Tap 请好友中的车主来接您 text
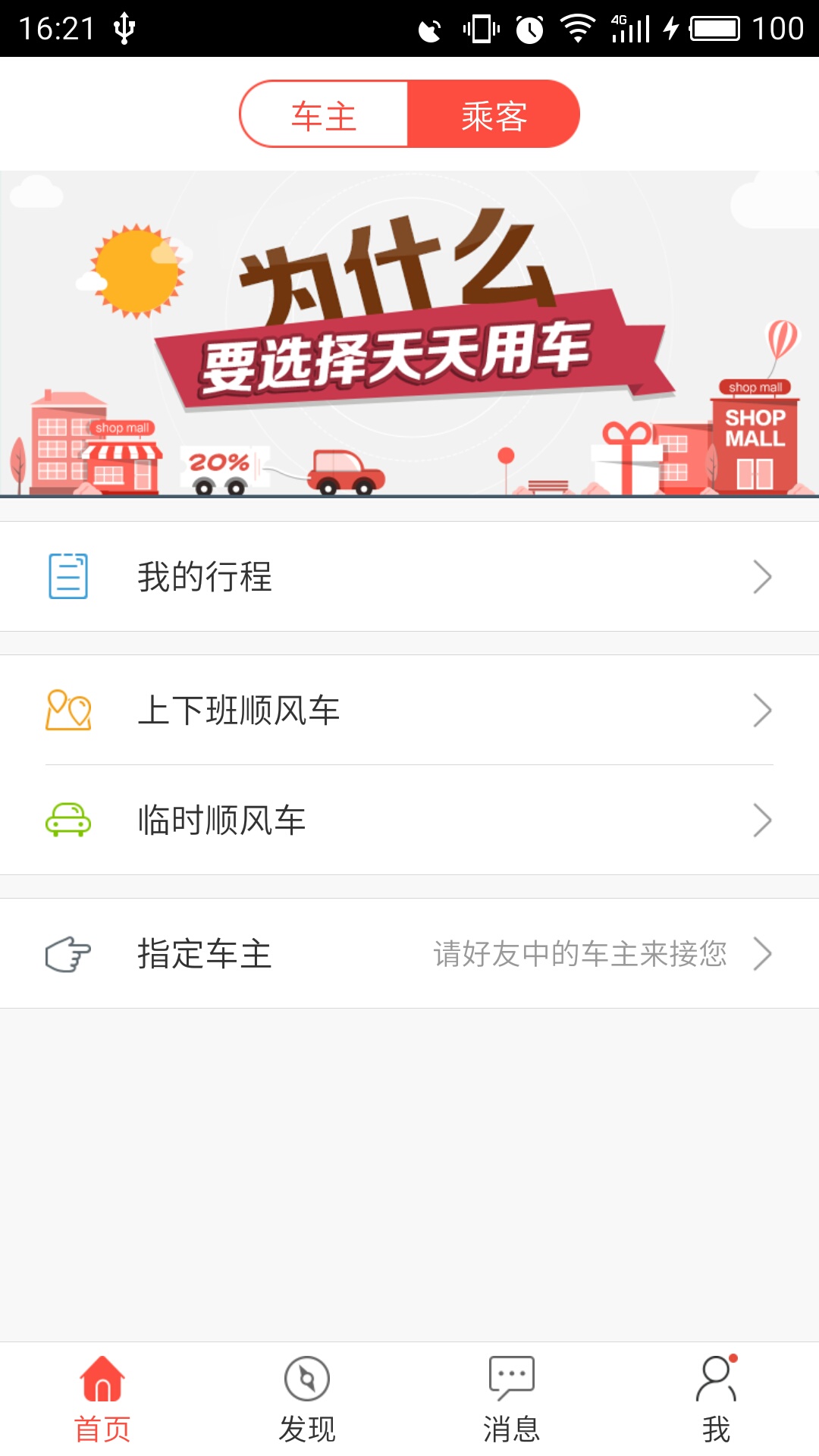Image resolution: width=819 pixels, height=1456 pixels. click(x=580, y=954)
